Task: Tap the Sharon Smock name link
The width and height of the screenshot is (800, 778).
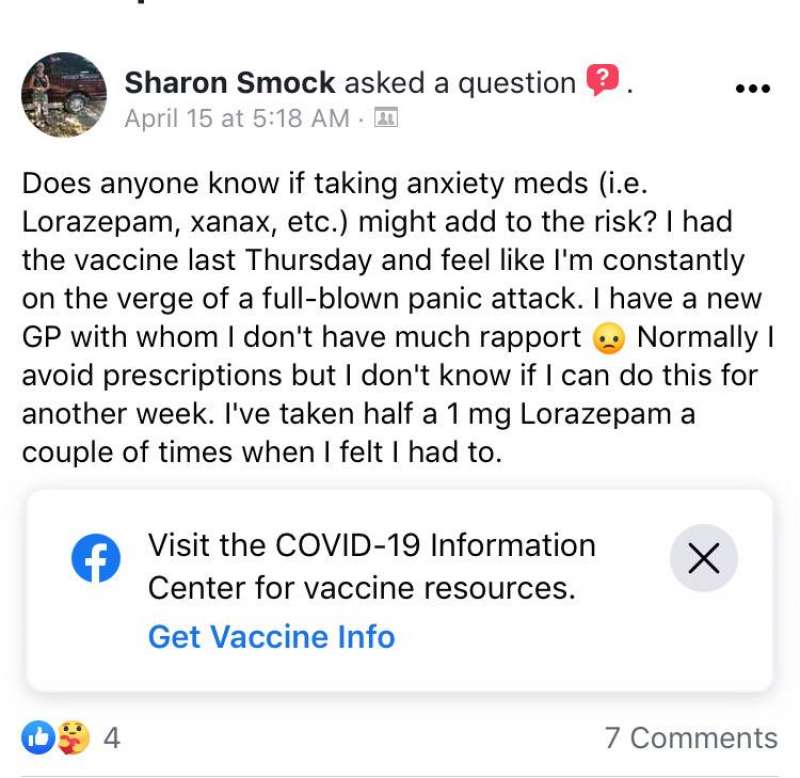Action: pos(230,83)
